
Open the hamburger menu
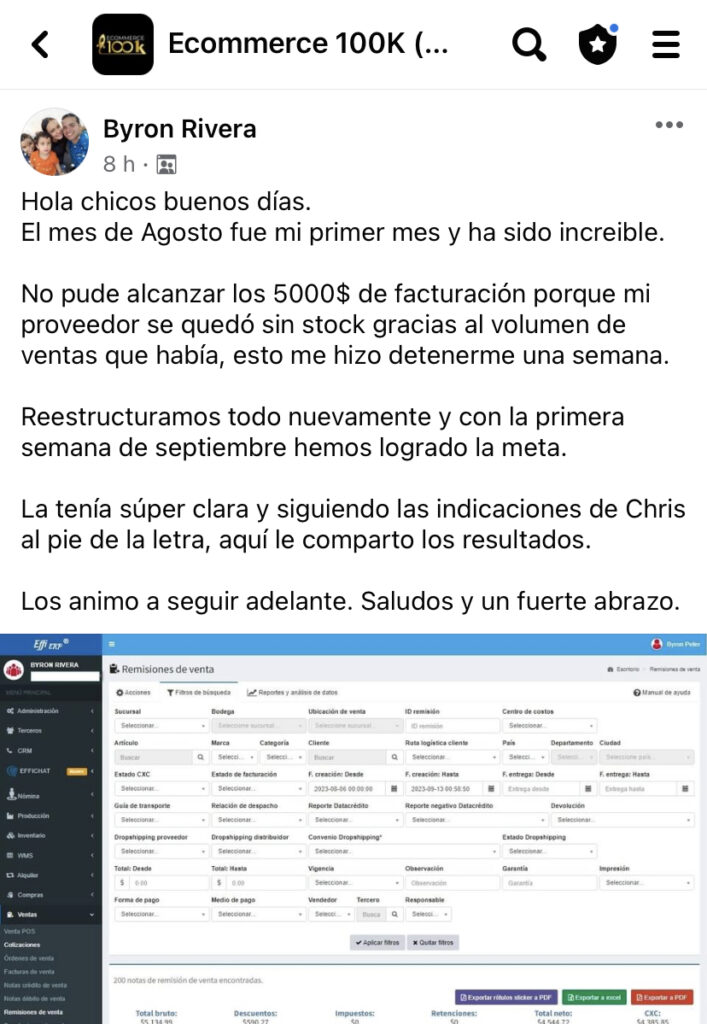(665, 44)
